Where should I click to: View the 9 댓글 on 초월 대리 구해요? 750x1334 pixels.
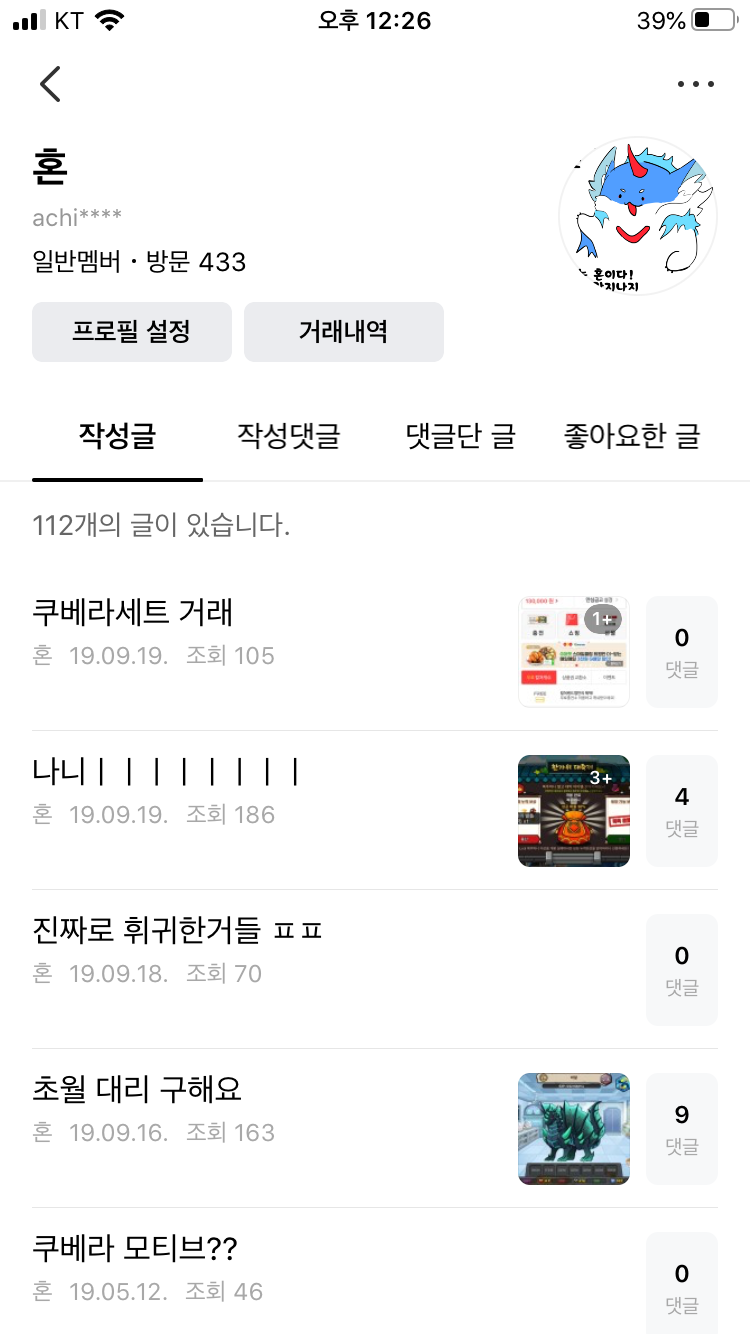[682, 1129]
